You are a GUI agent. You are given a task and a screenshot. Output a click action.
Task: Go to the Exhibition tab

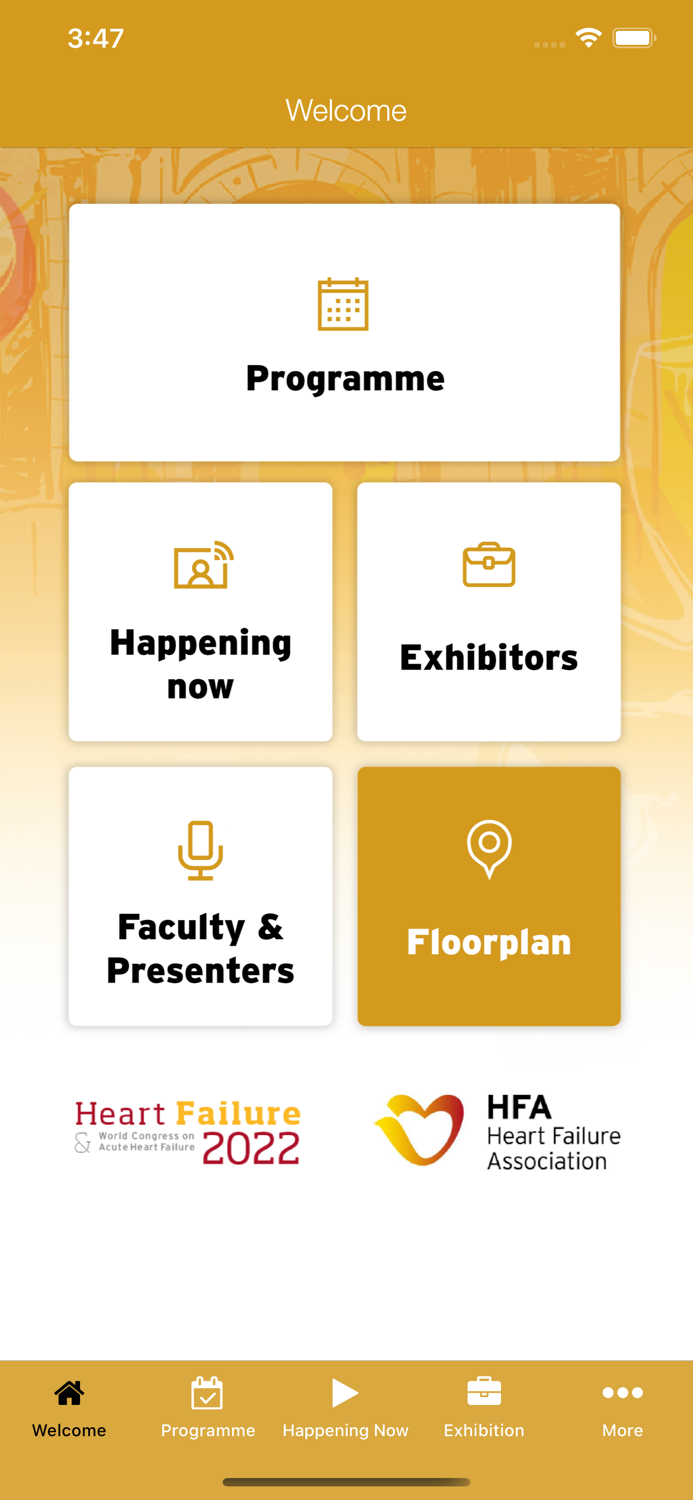coord(484,1408)
